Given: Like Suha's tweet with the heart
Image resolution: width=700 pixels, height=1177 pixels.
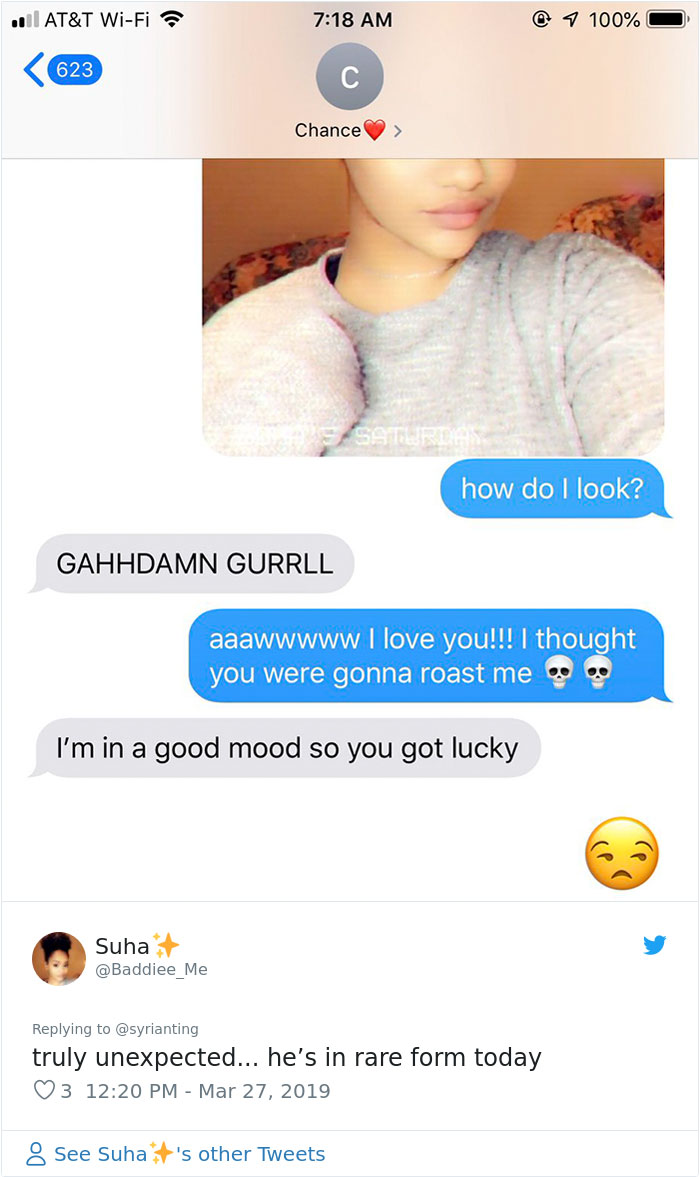Looking at the screenshot, I should click(x=44, y=1091).
